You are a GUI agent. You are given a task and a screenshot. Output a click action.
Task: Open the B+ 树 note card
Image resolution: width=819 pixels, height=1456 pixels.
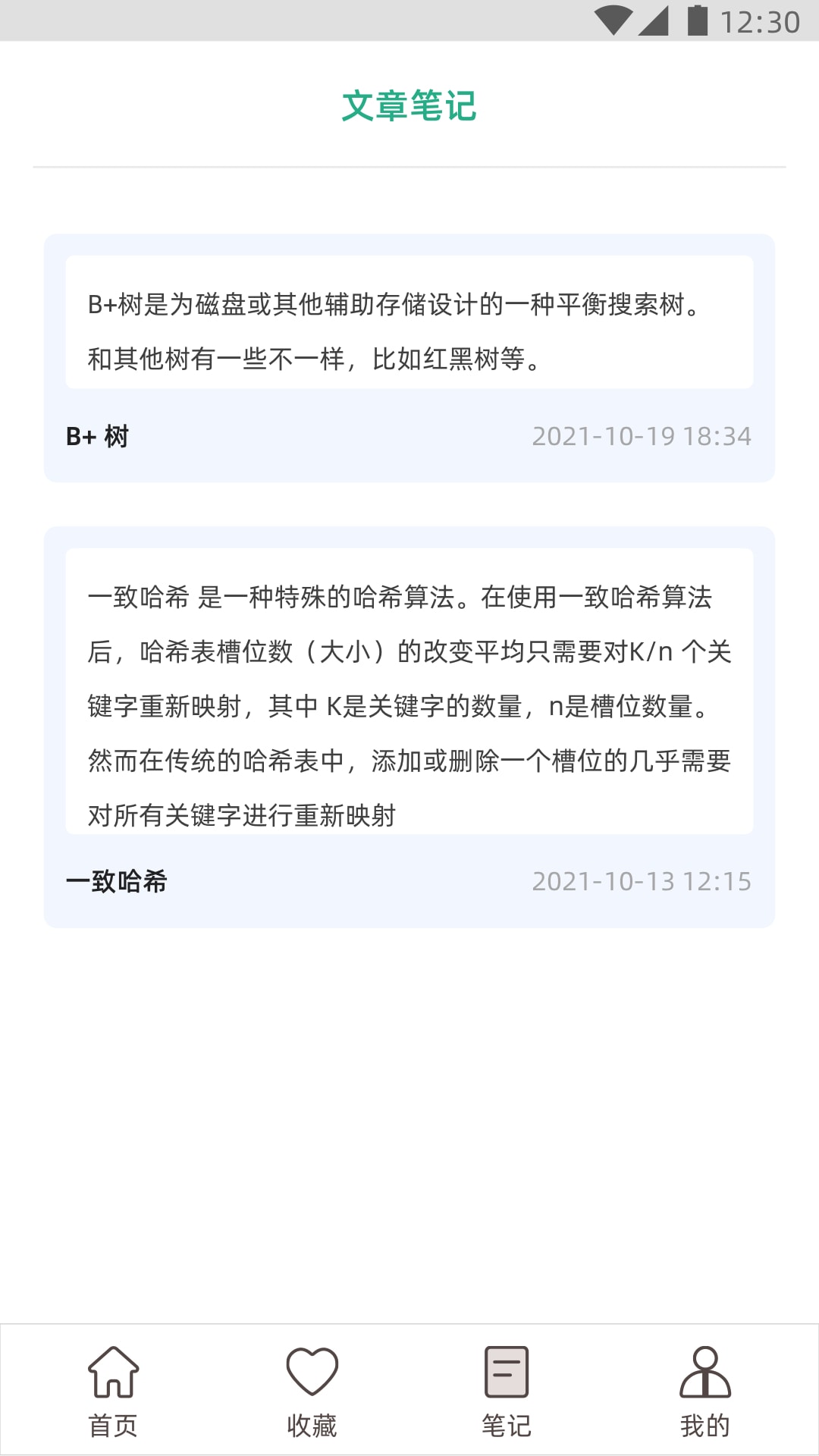[409, 358]
